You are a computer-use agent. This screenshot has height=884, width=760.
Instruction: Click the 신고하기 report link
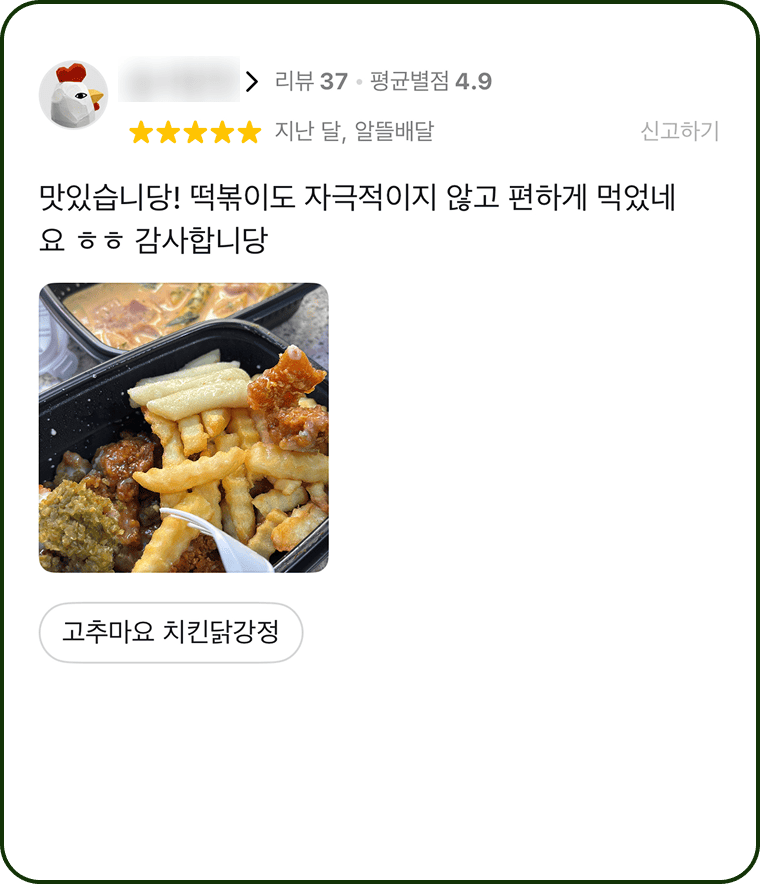click(678, 129)
